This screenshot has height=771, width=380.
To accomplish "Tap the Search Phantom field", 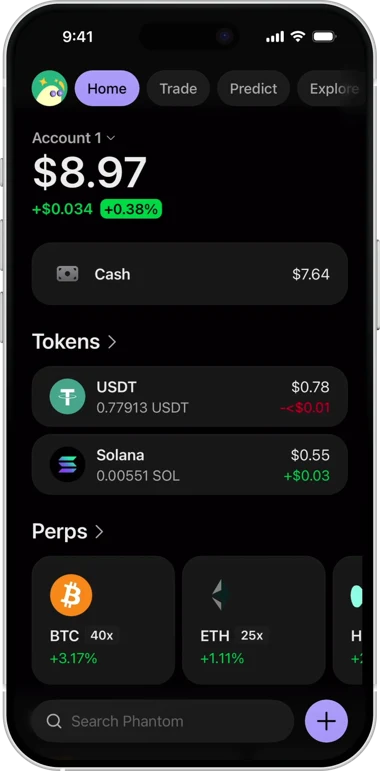I will pyautogui.click(x=163, y=721).
